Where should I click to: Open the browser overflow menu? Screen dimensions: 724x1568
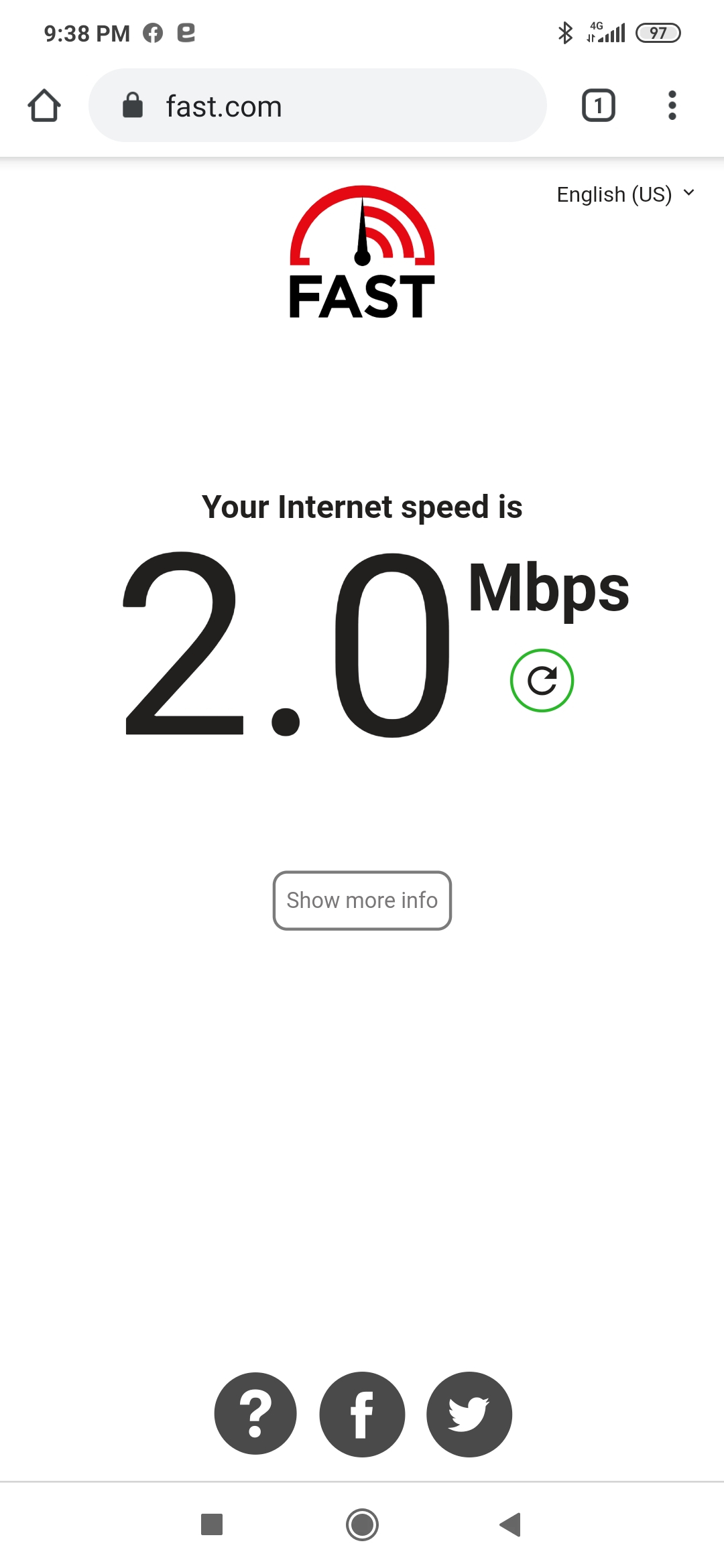(672, 105)
